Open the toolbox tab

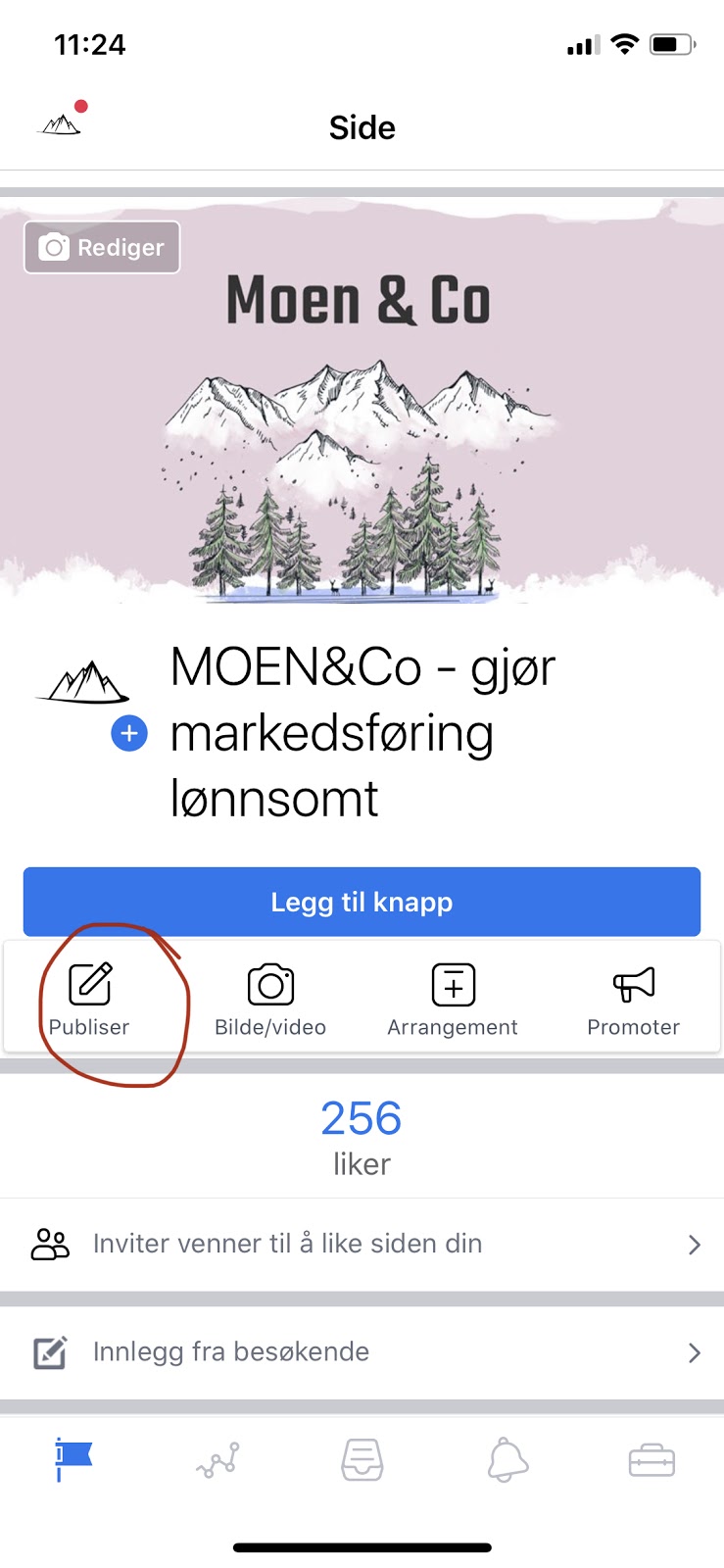[652, 1460]
